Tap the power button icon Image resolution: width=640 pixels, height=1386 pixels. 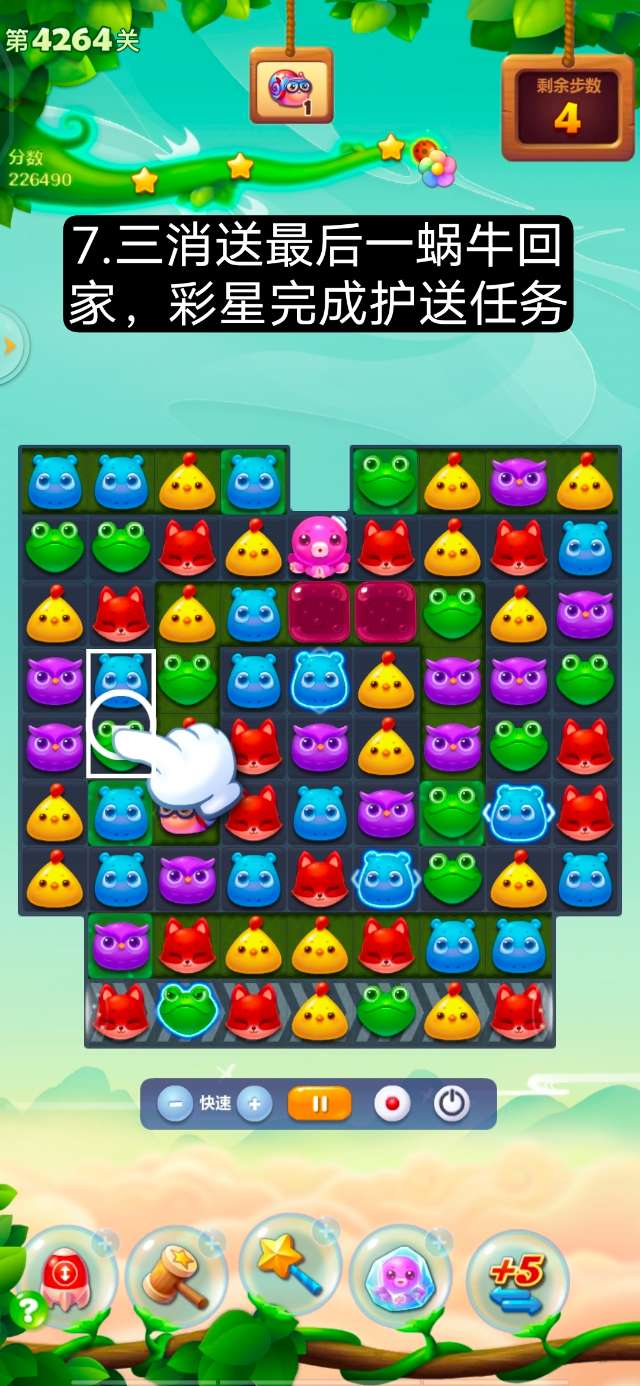coord(451,1104)
